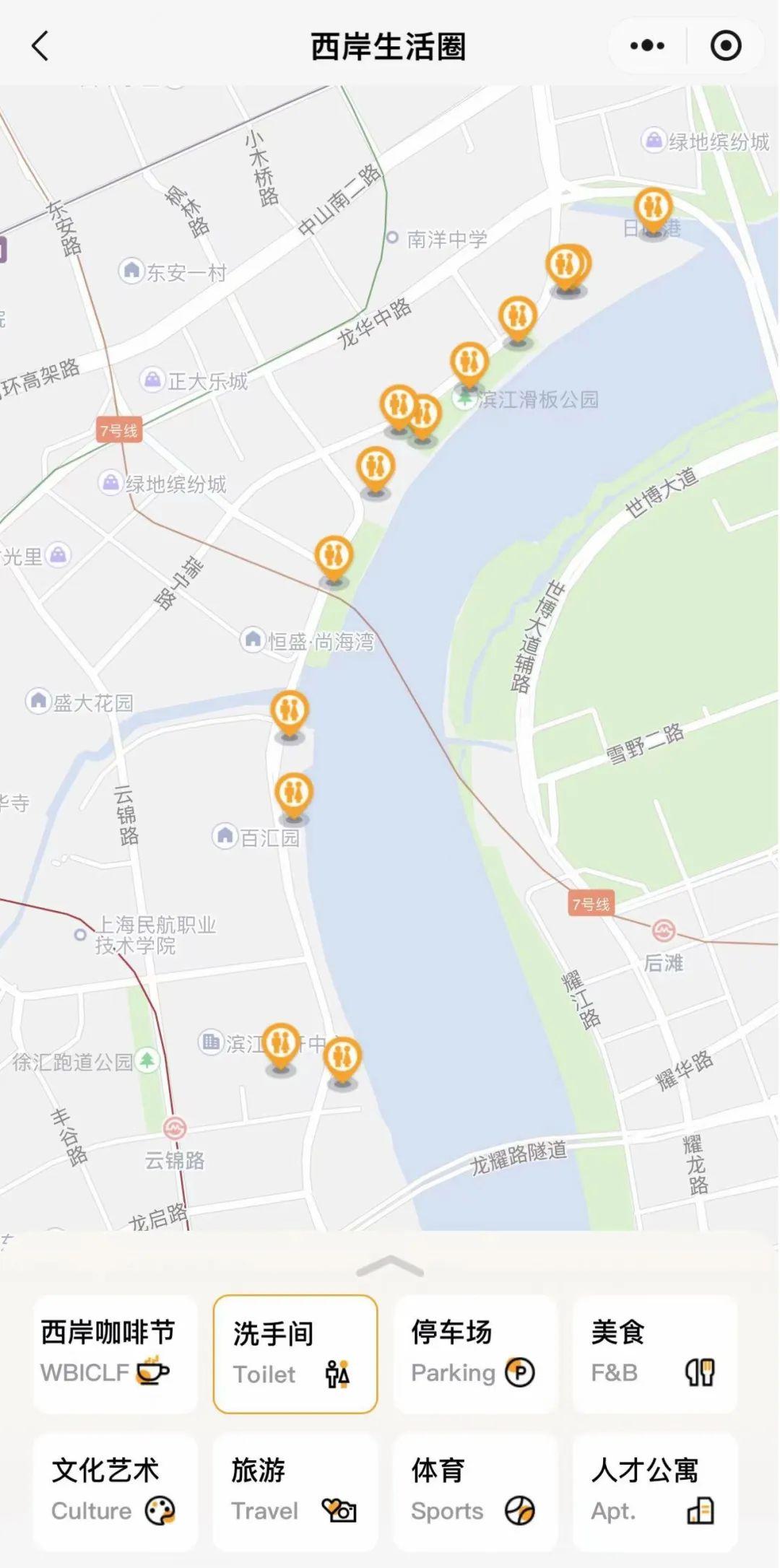
Task: Switch to 旅游 Travel spots
Action: coord(295,1491)
